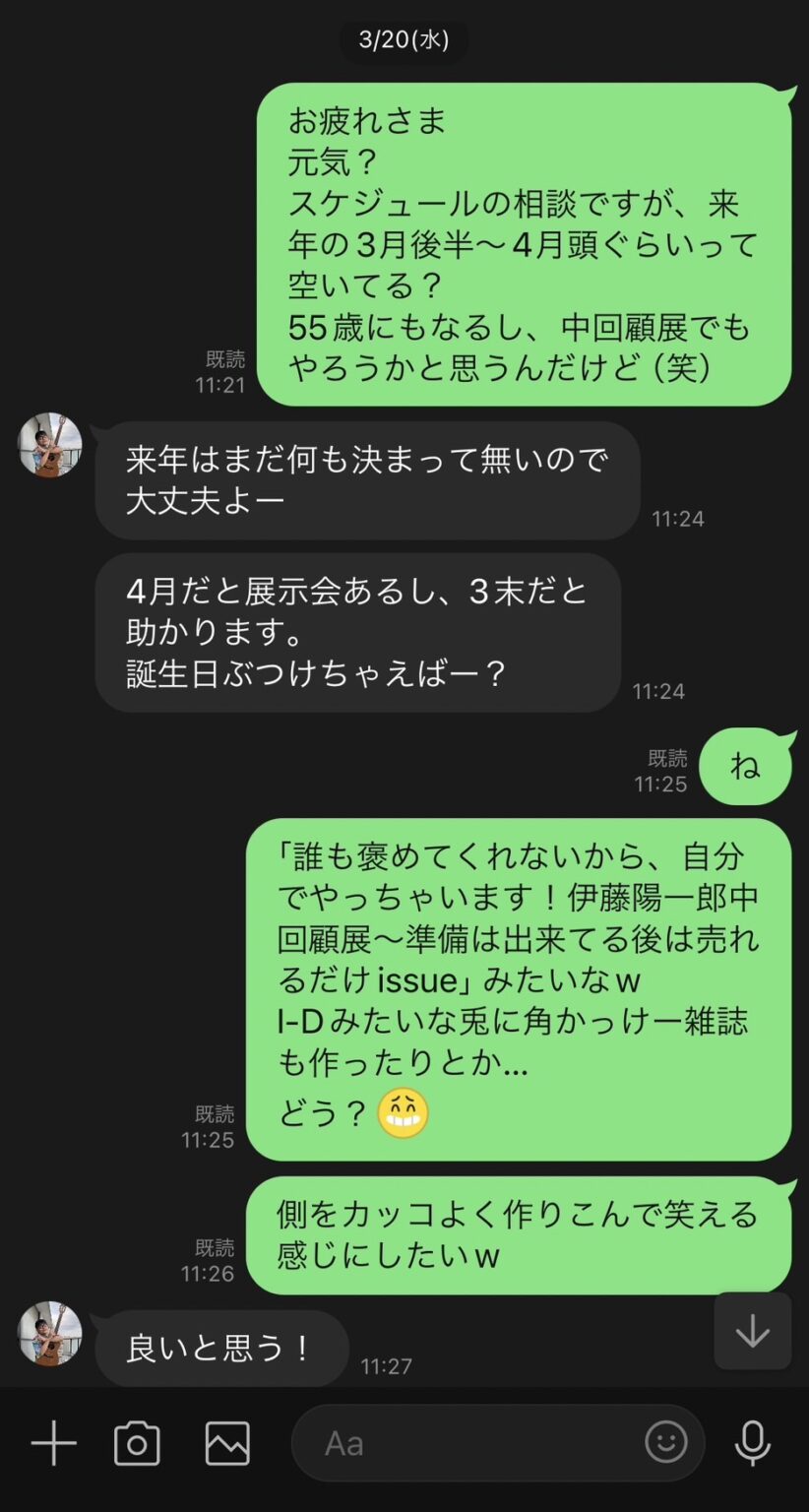Open the photo gallery picker
Screen dimensions: 809x1512
click(227, 1444)
